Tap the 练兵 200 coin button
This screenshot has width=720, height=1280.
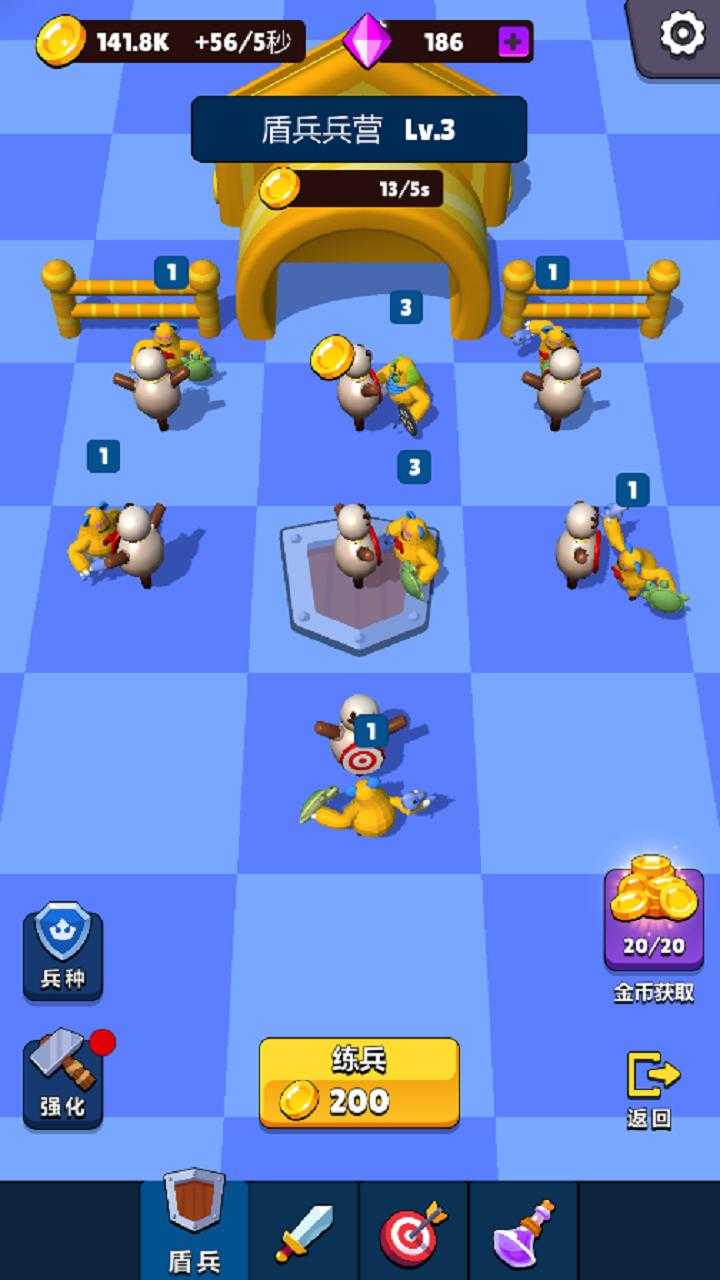(359, 1083)
